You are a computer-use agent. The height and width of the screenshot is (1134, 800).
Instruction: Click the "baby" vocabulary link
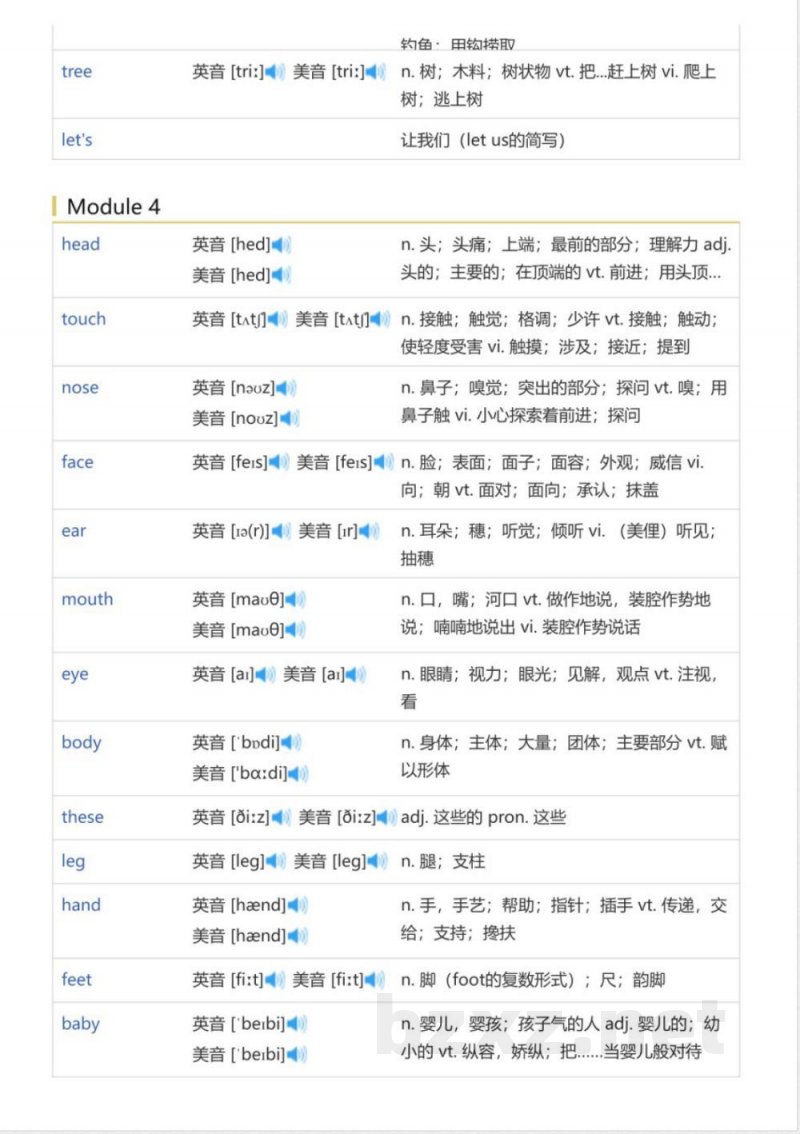79,1024
